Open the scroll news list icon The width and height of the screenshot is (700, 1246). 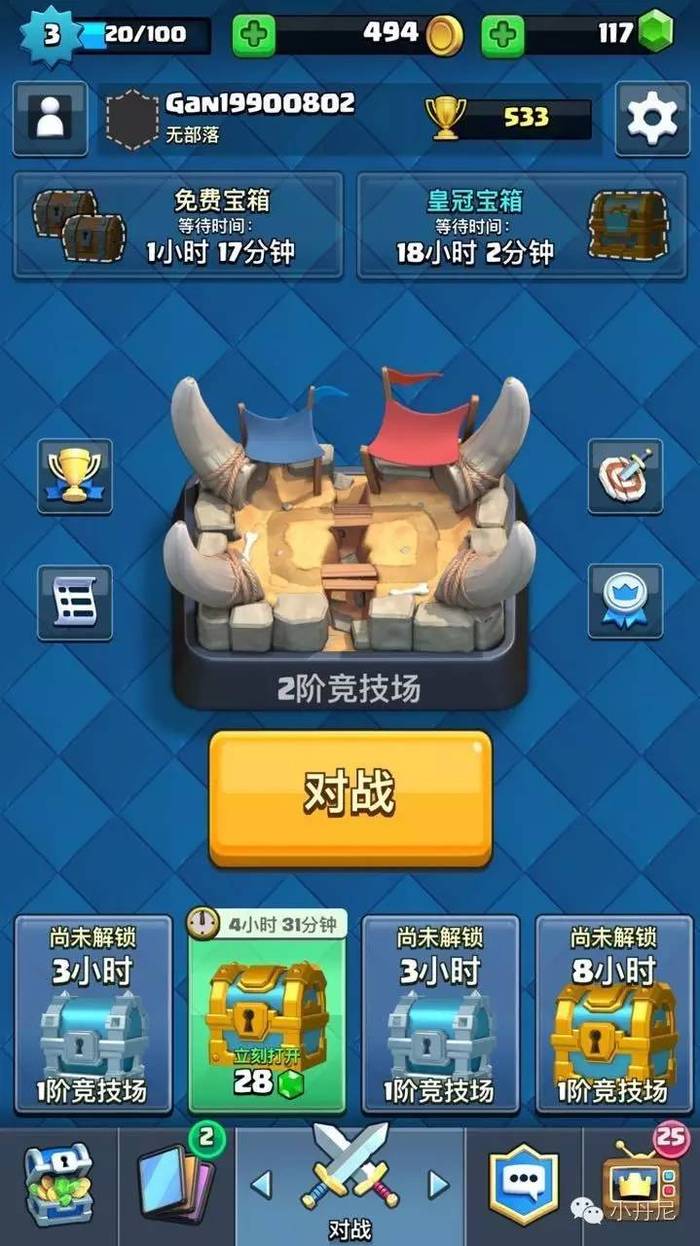coord(74,603)
